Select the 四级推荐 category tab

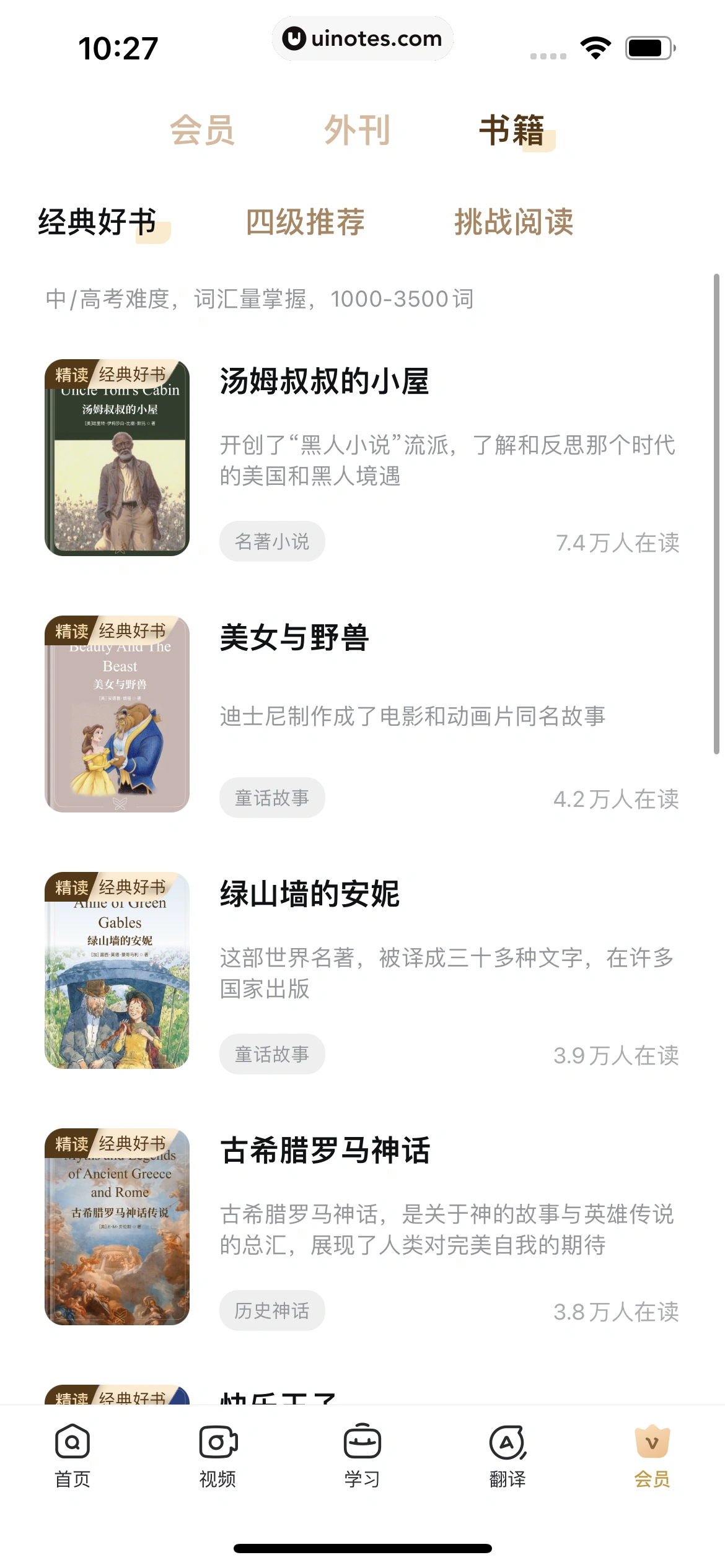(x=305, y=223)
